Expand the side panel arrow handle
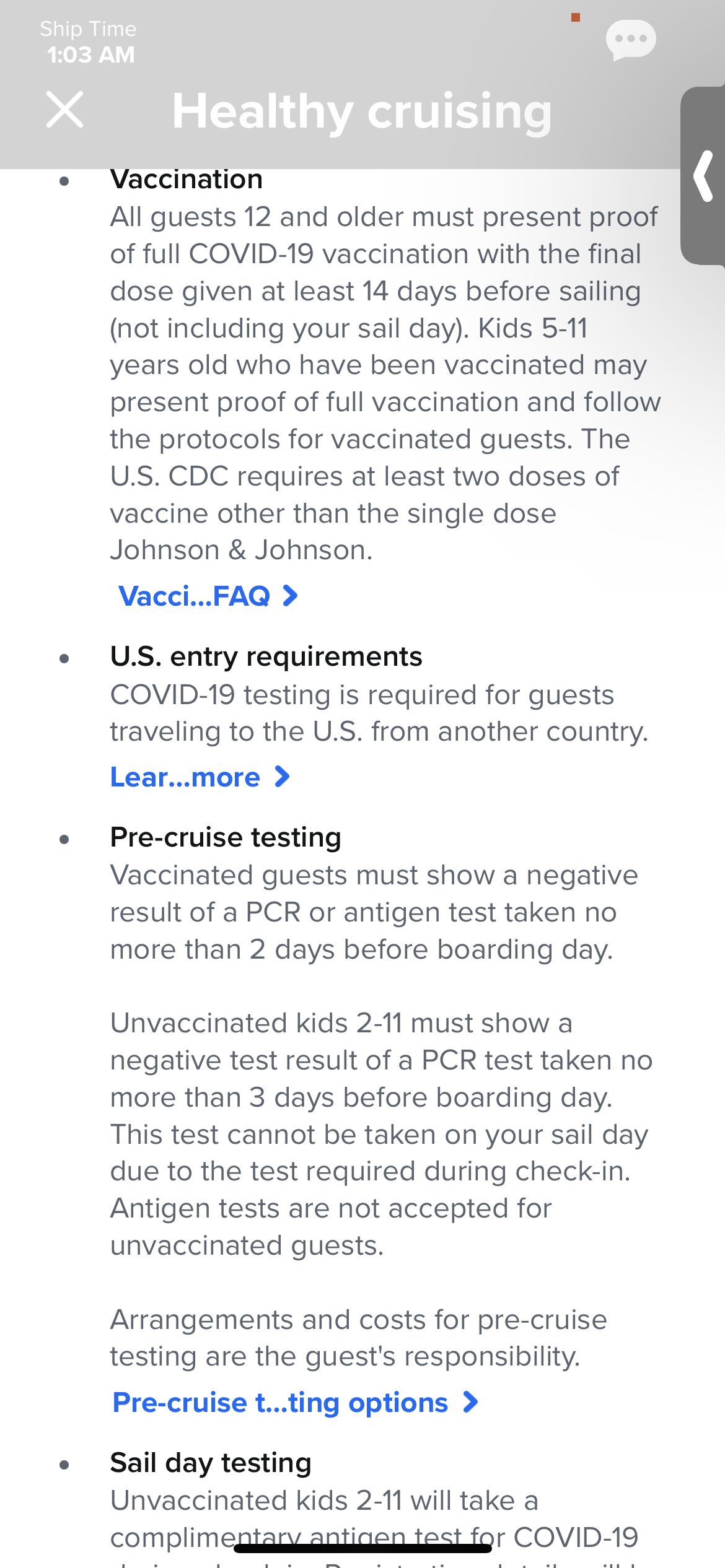This screenshot has width=725, height=1568. 704,176
